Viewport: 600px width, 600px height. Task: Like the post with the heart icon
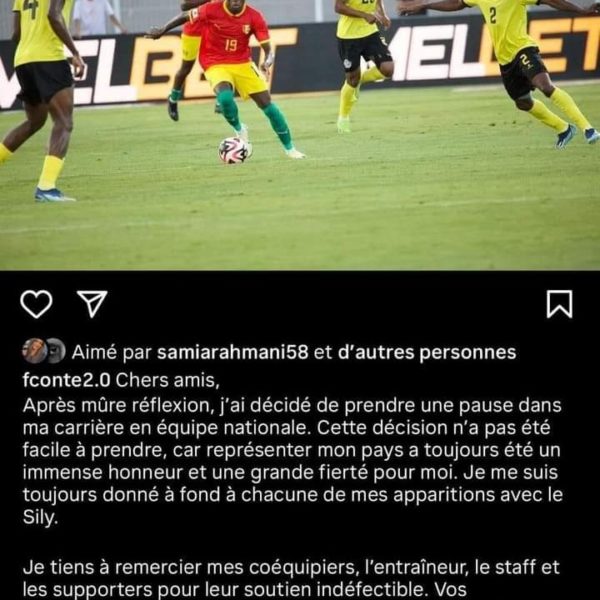tap(36, 304)
